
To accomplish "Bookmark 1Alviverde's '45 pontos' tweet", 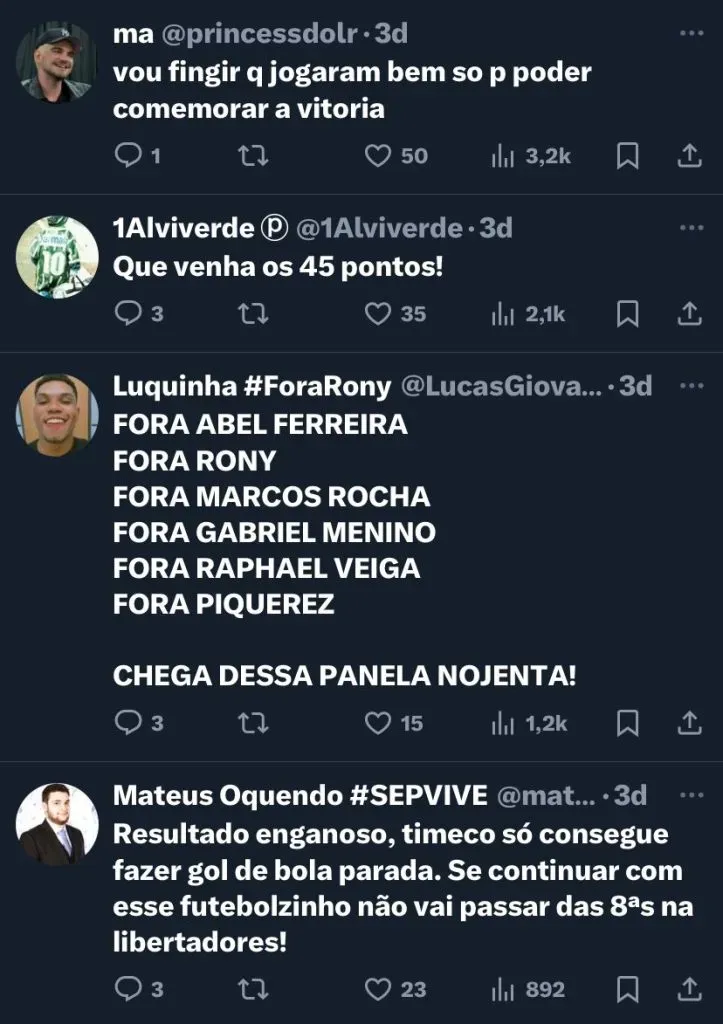I will pyautogui.click(x=627, y=314).
